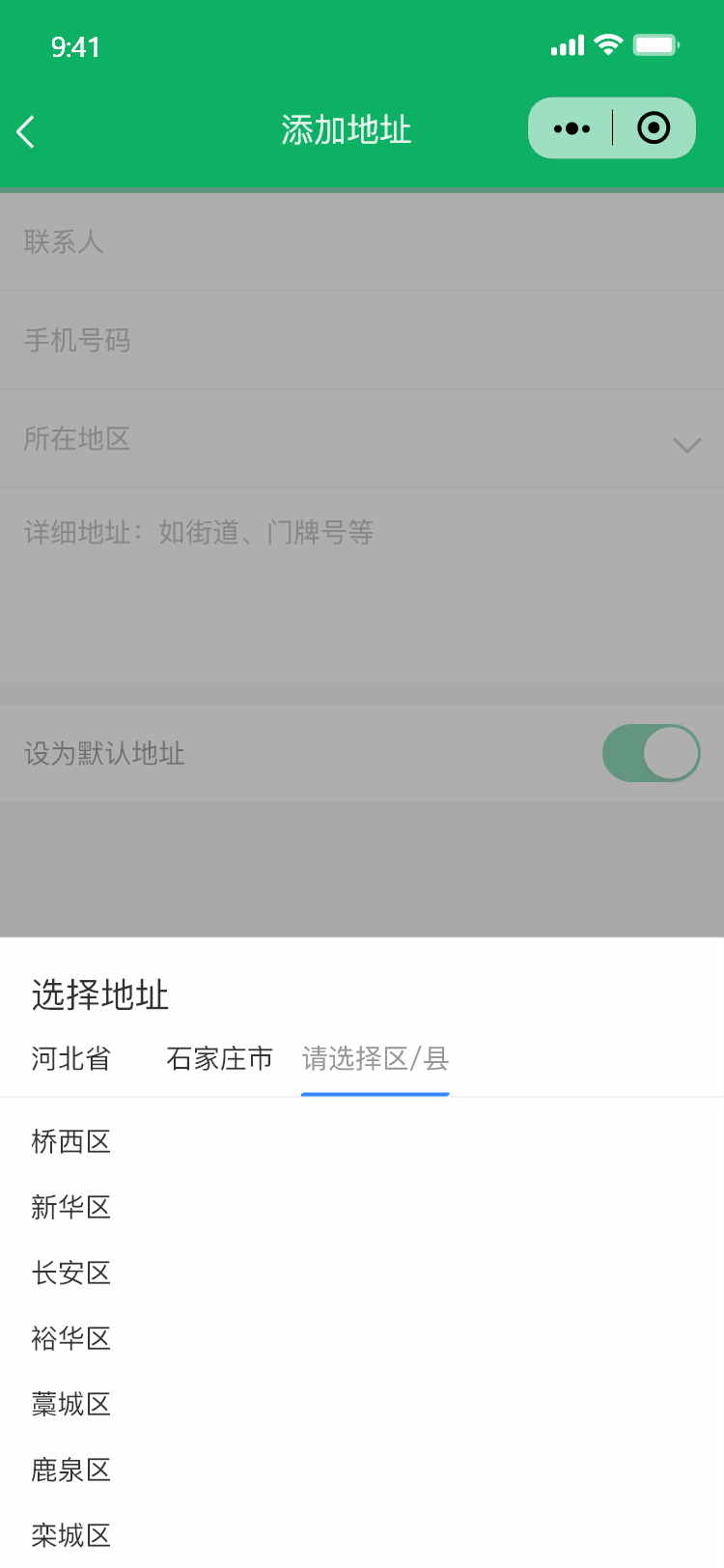
Task: Switch to the 石家庄市 city tab
Action: 219,1059
